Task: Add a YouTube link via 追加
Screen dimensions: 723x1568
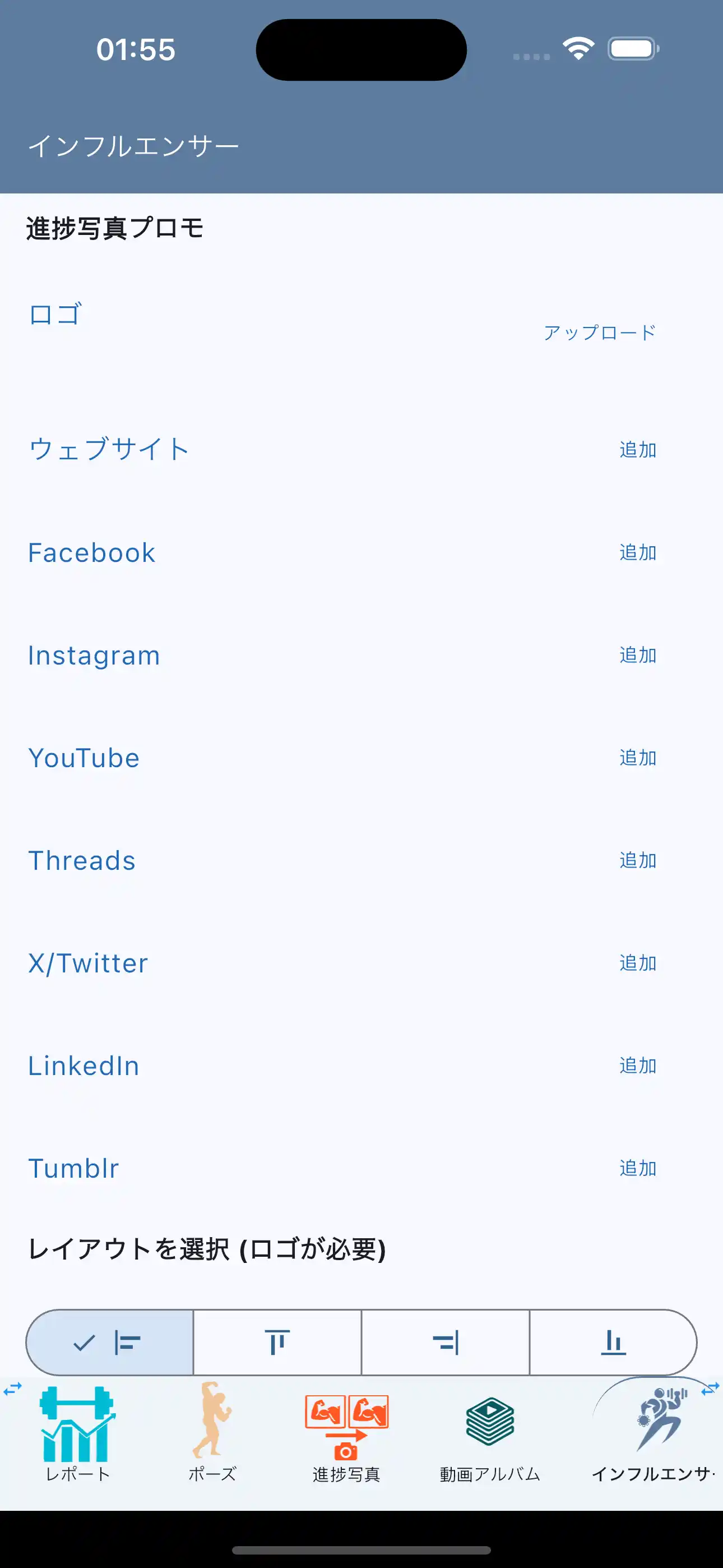Action: tap(637, 757)
